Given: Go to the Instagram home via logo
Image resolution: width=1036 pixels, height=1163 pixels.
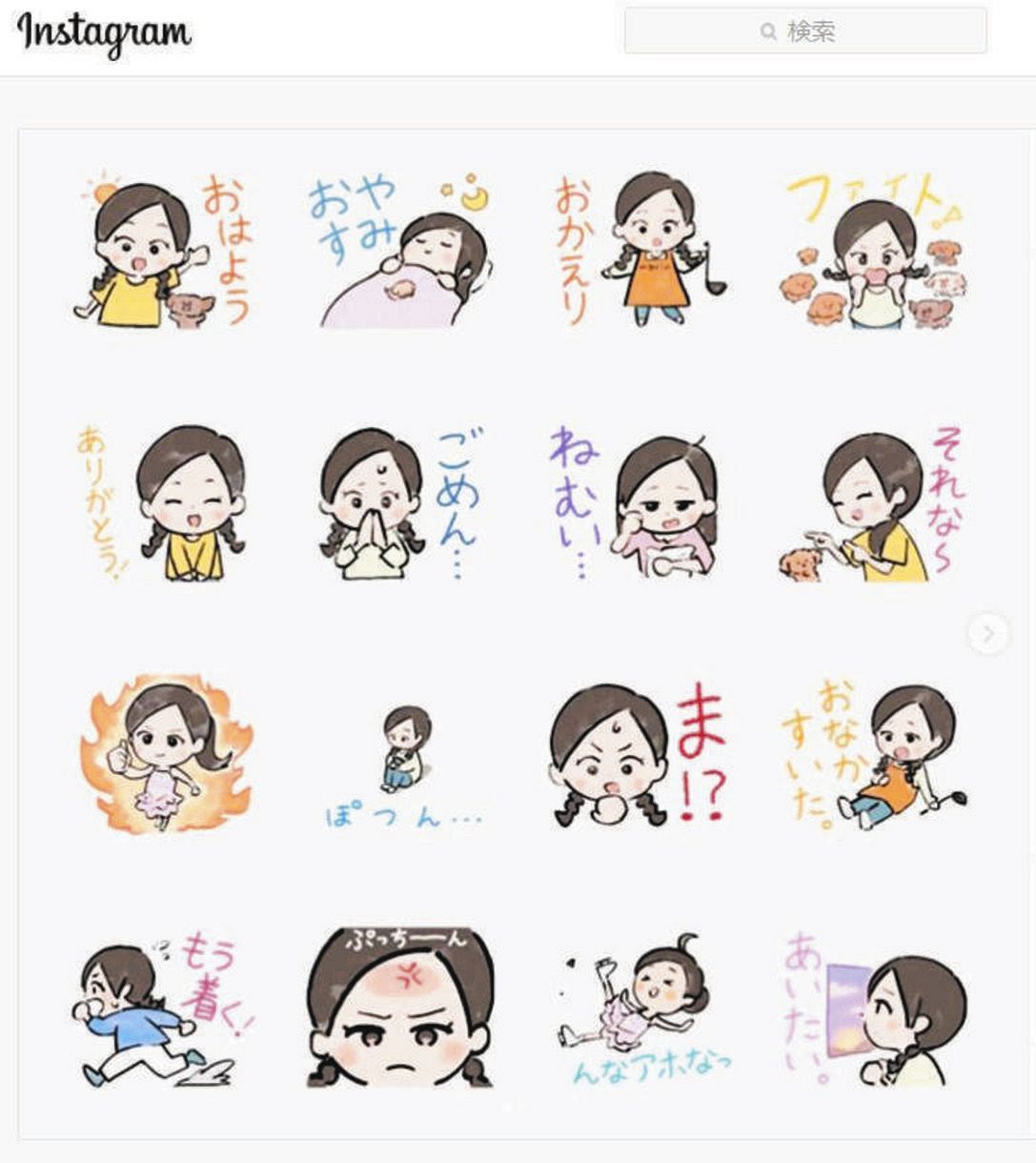Looking at the screenshot, I should [x=104, y=33].
